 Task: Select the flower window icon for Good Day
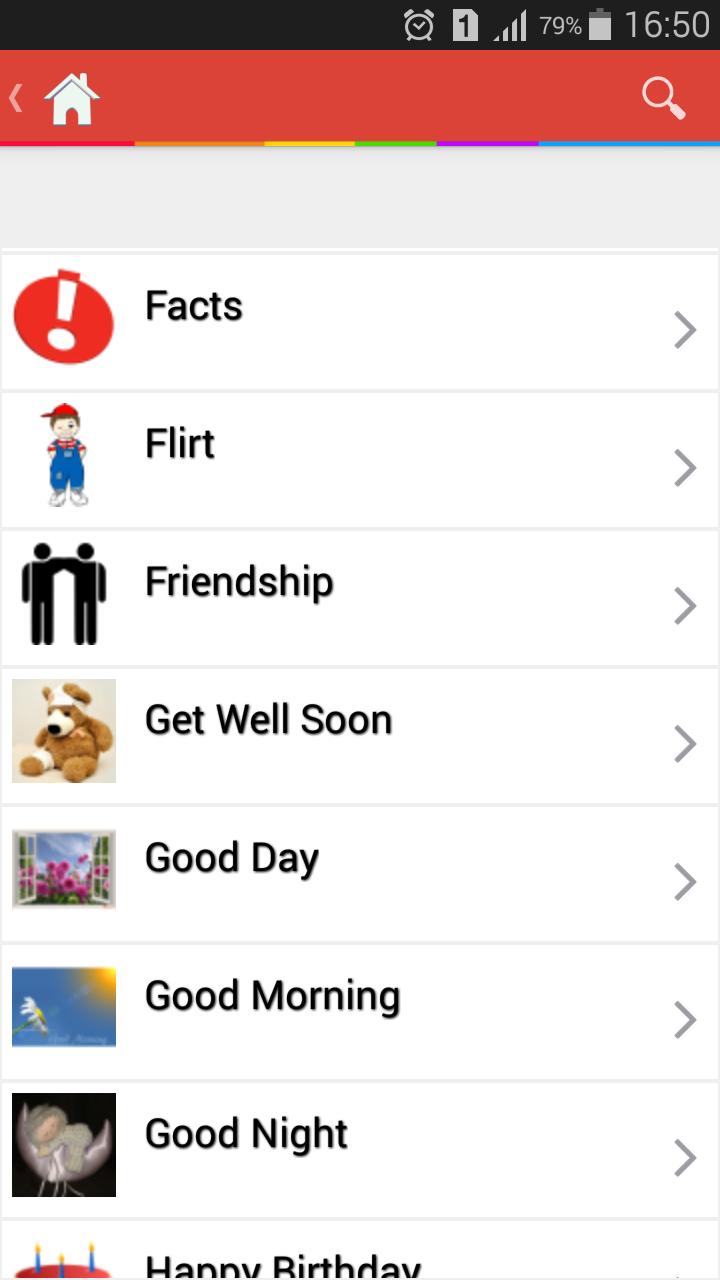[x=64, y=869]
